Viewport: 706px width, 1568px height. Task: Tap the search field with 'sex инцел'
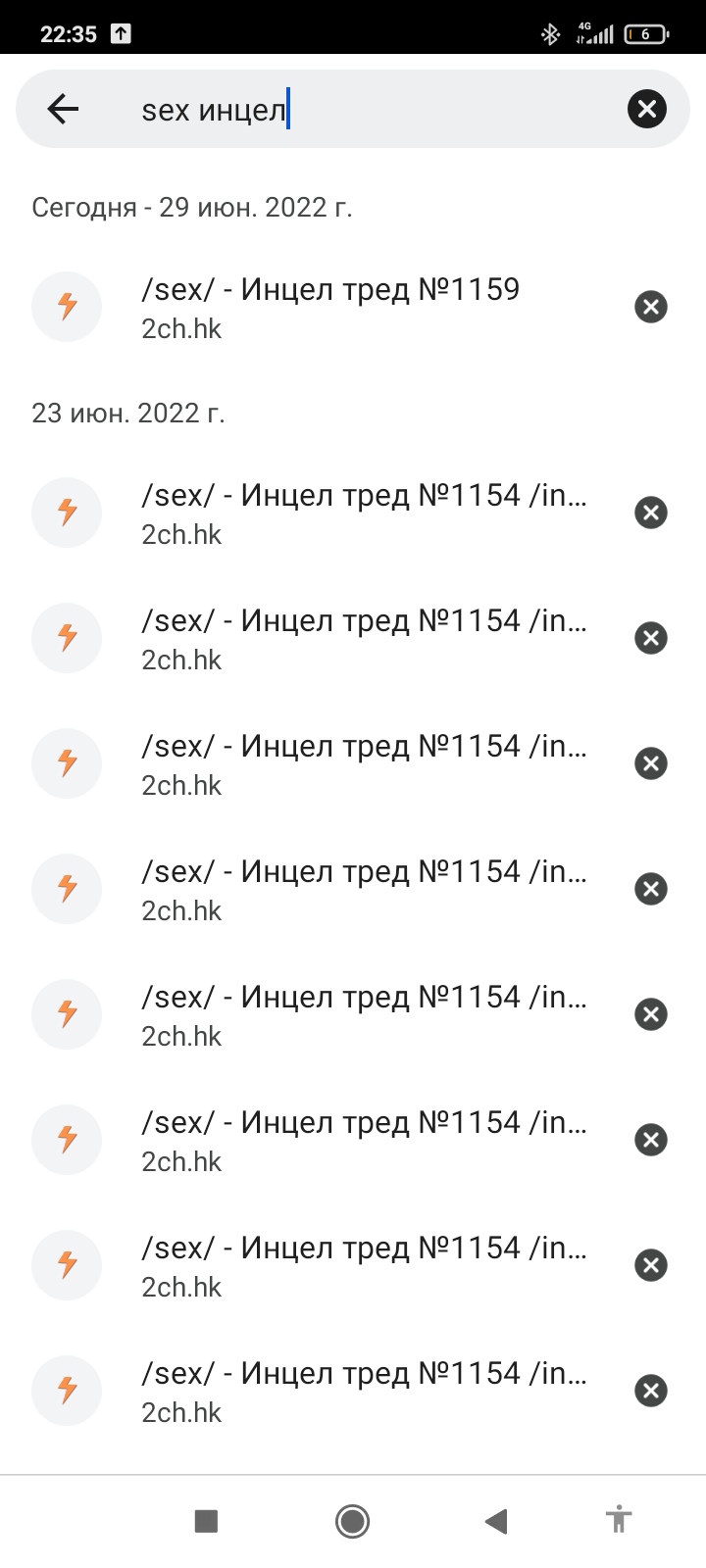pos(373,110)
